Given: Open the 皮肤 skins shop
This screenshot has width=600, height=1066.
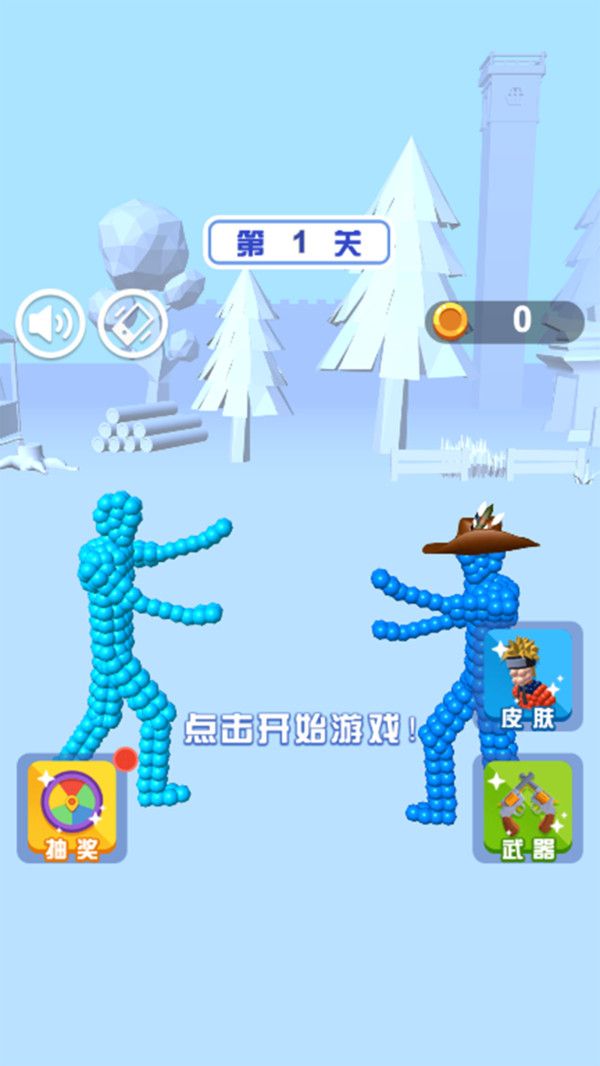Looking at the screenshot, I should (x=527, y=677).
